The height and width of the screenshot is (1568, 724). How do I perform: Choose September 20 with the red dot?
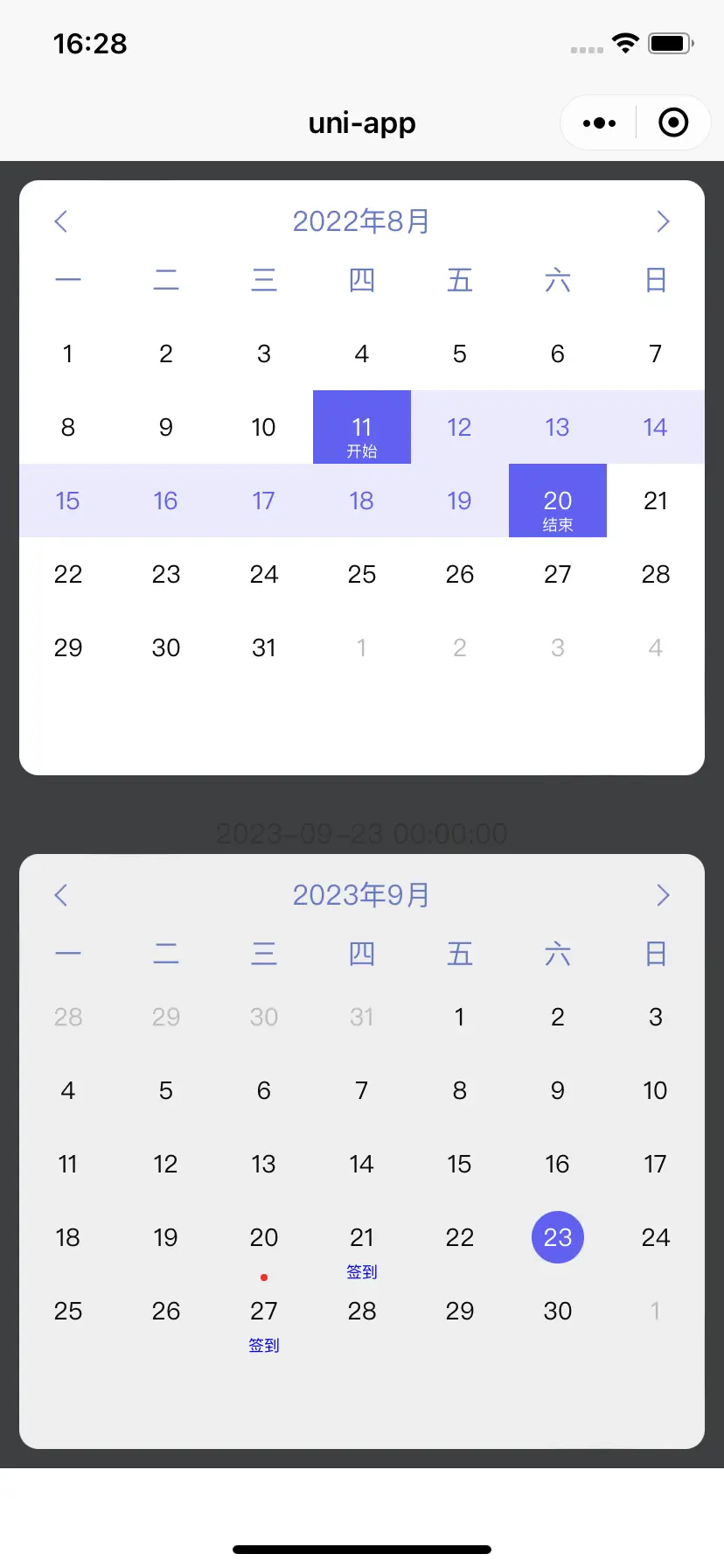[264, 1239]
